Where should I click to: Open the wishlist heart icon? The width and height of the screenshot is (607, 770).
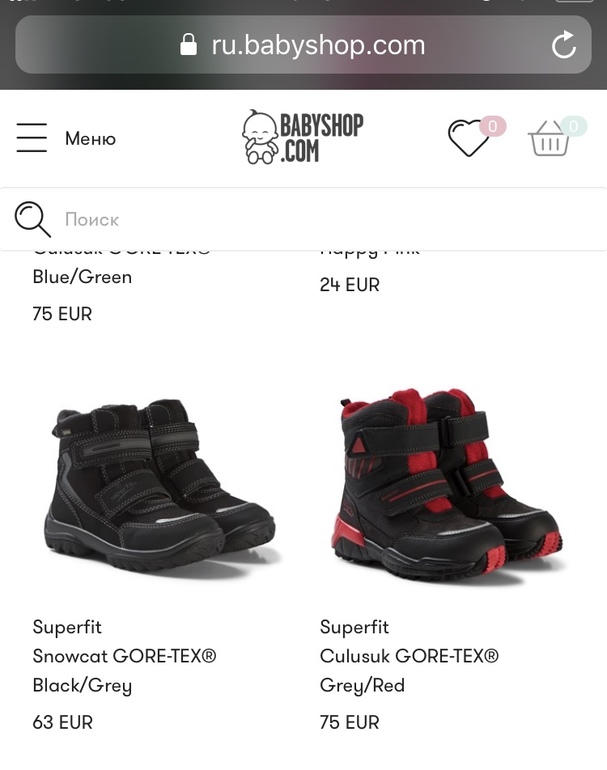[x=467, y=138]
